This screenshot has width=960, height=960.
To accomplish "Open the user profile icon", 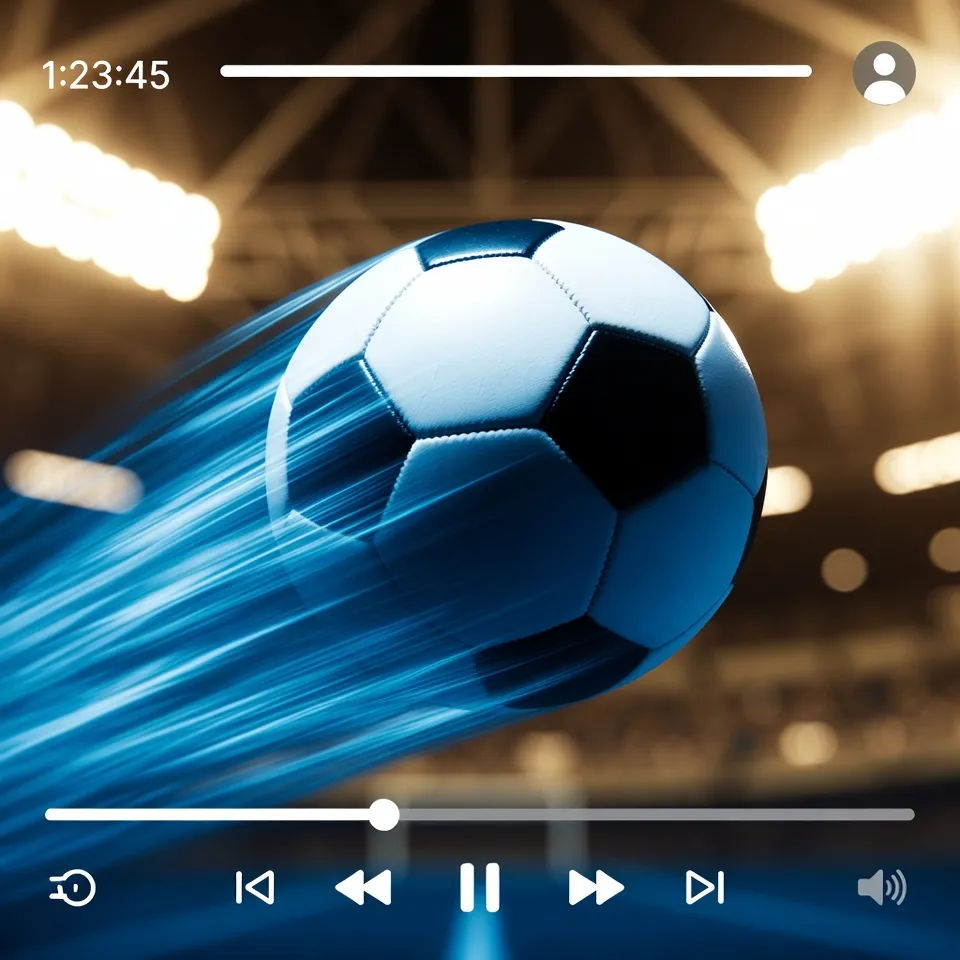I will tap(884, 73).
